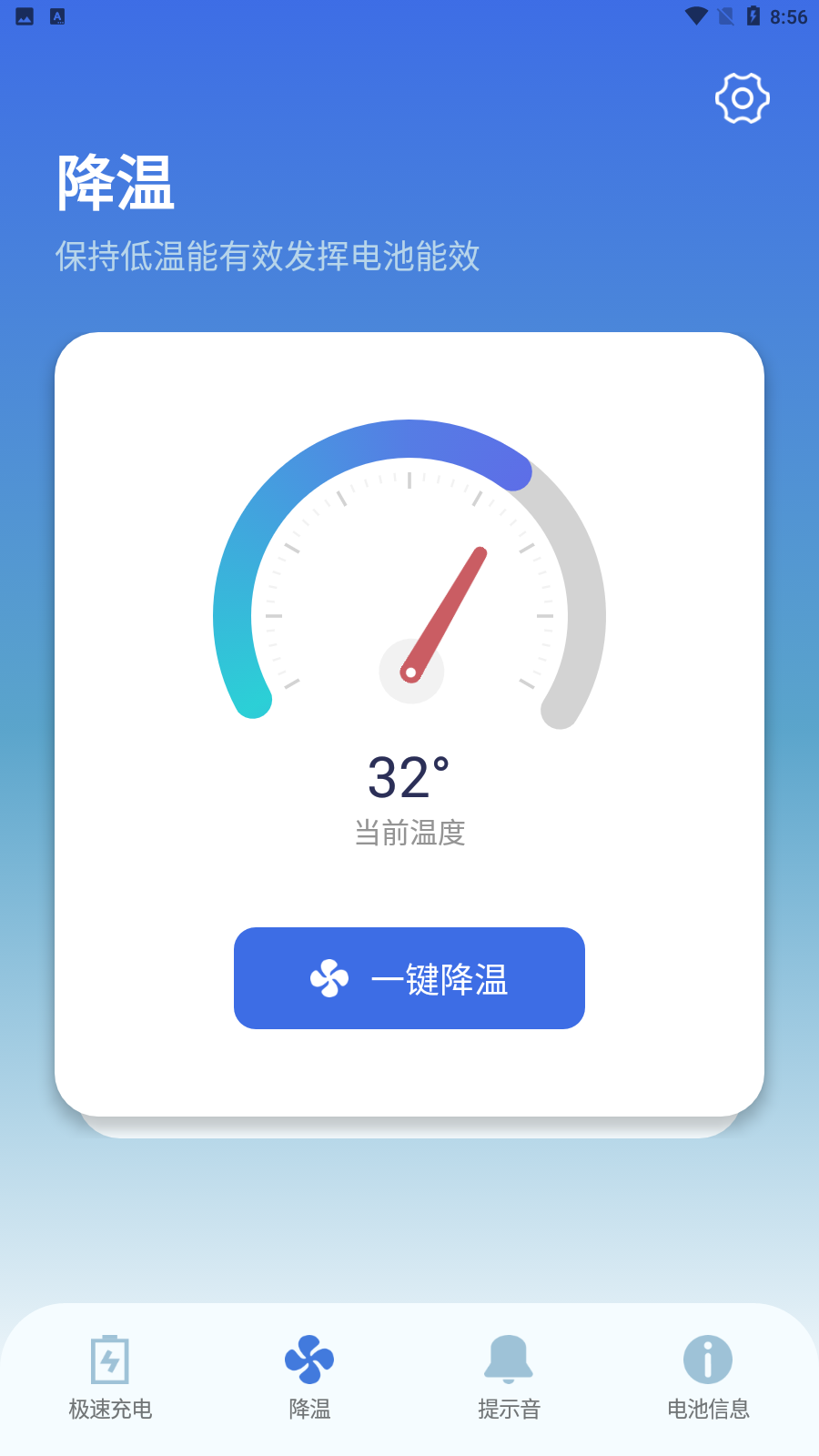Open the settings gear icon

click(x=742, y=97)
